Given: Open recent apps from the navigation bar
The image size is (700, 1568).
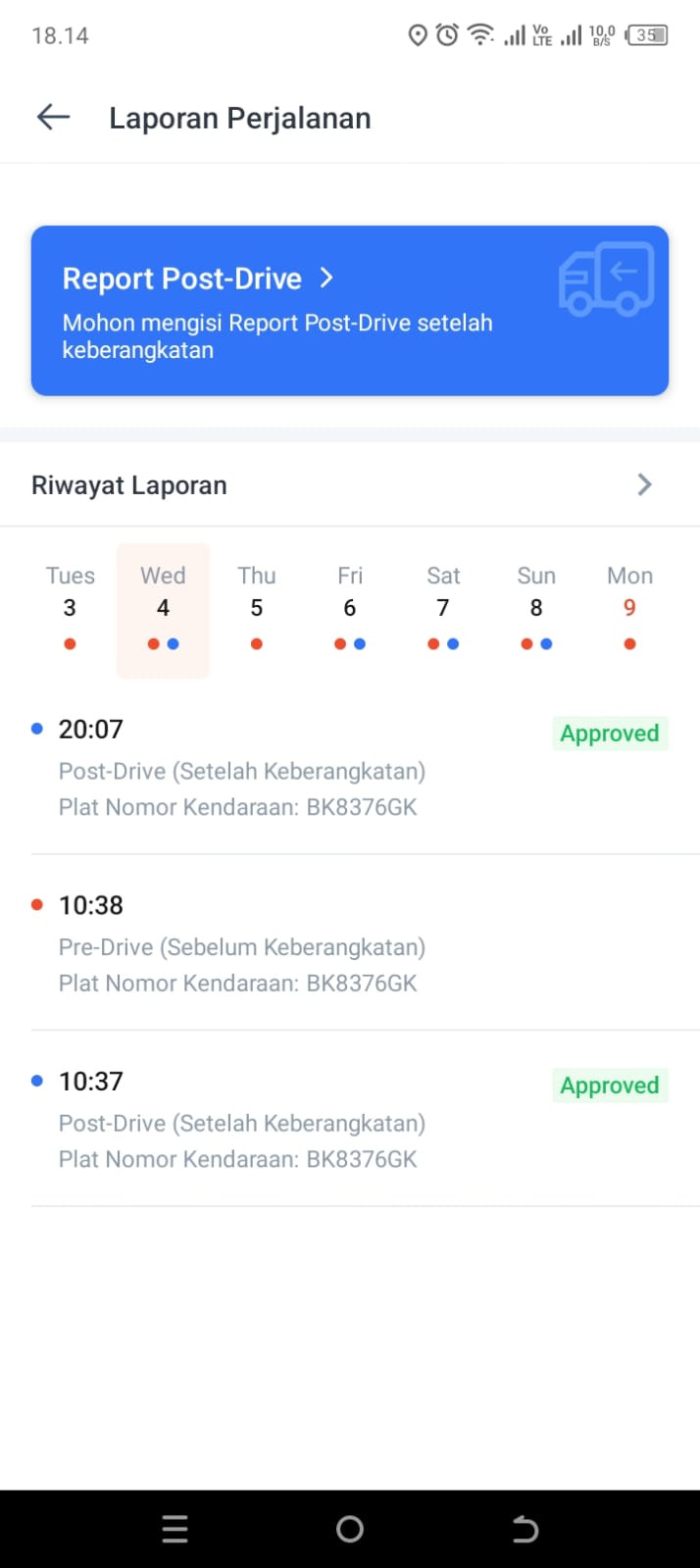Looking at the screenshot, I should point(175,1529).
